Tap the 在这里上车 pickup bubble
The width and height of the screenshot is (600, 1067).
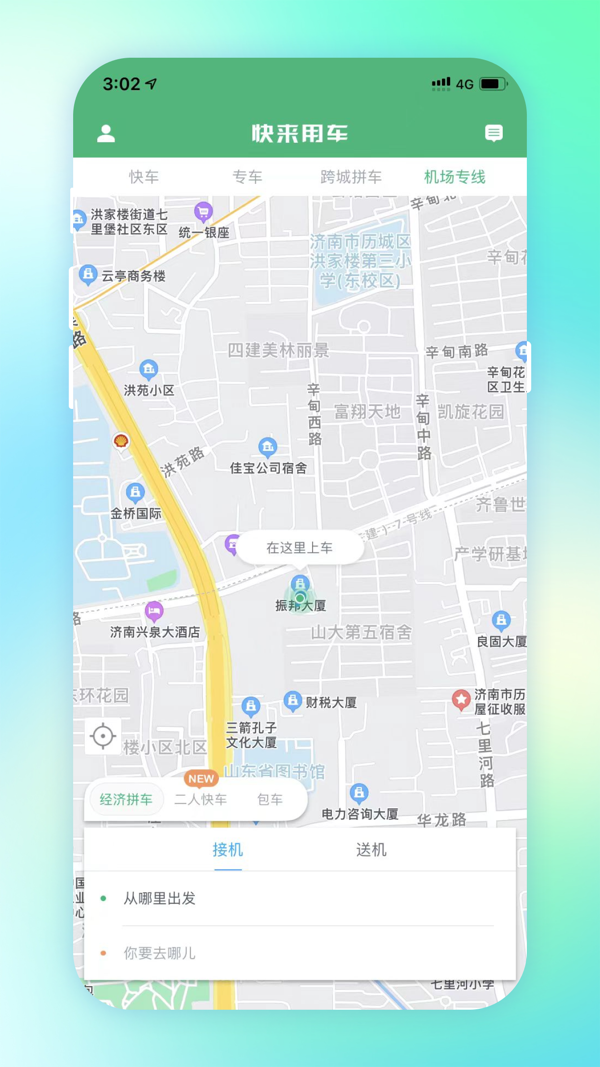point(300,548)
